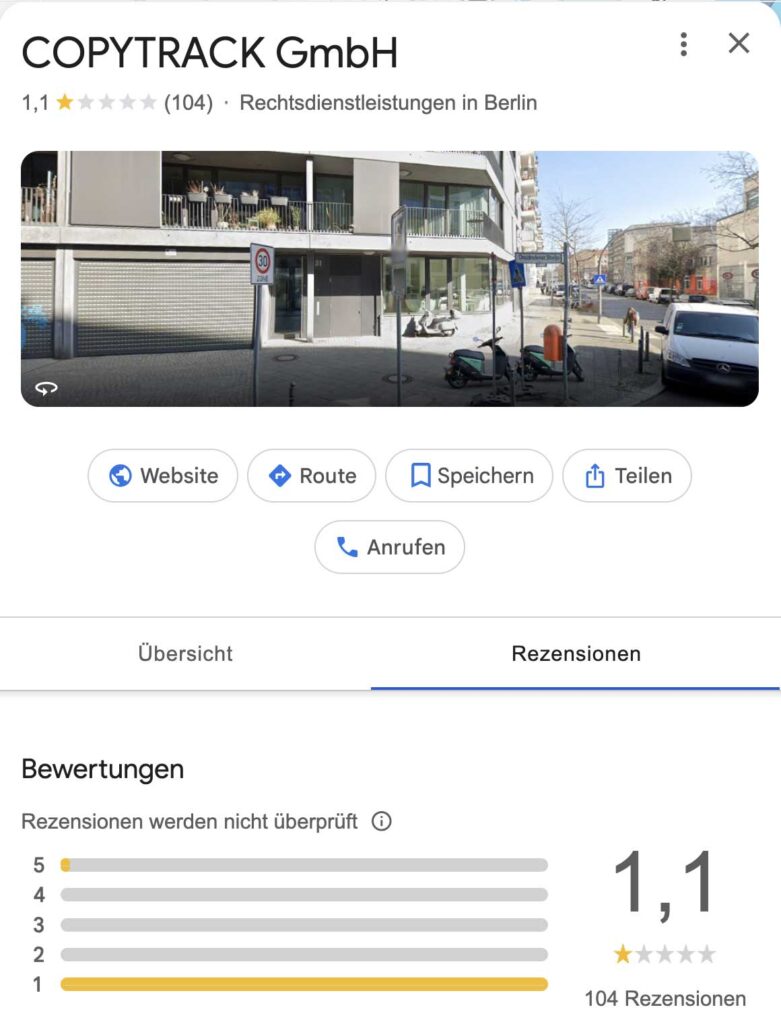This screenshot has height=1024, width=781.
Task: Select the Rezensionen tab
Action: click(x=576, y=654)
